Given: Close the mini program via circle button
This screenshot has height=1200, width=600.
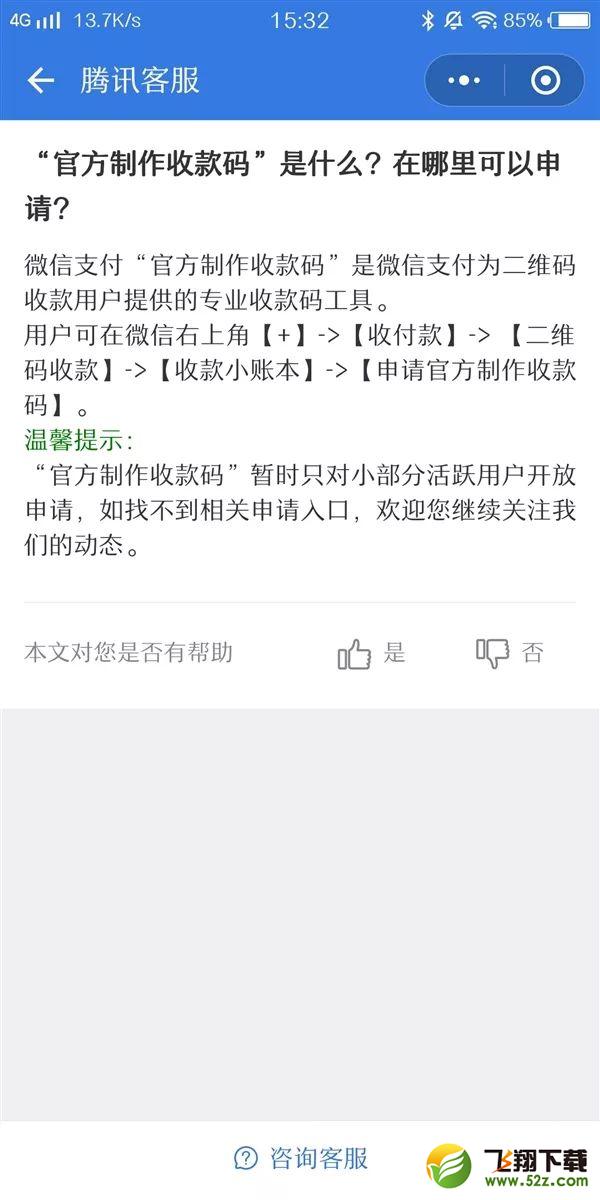Looking at the screenshot, I should pyautogui.click(x=545, y=81).
